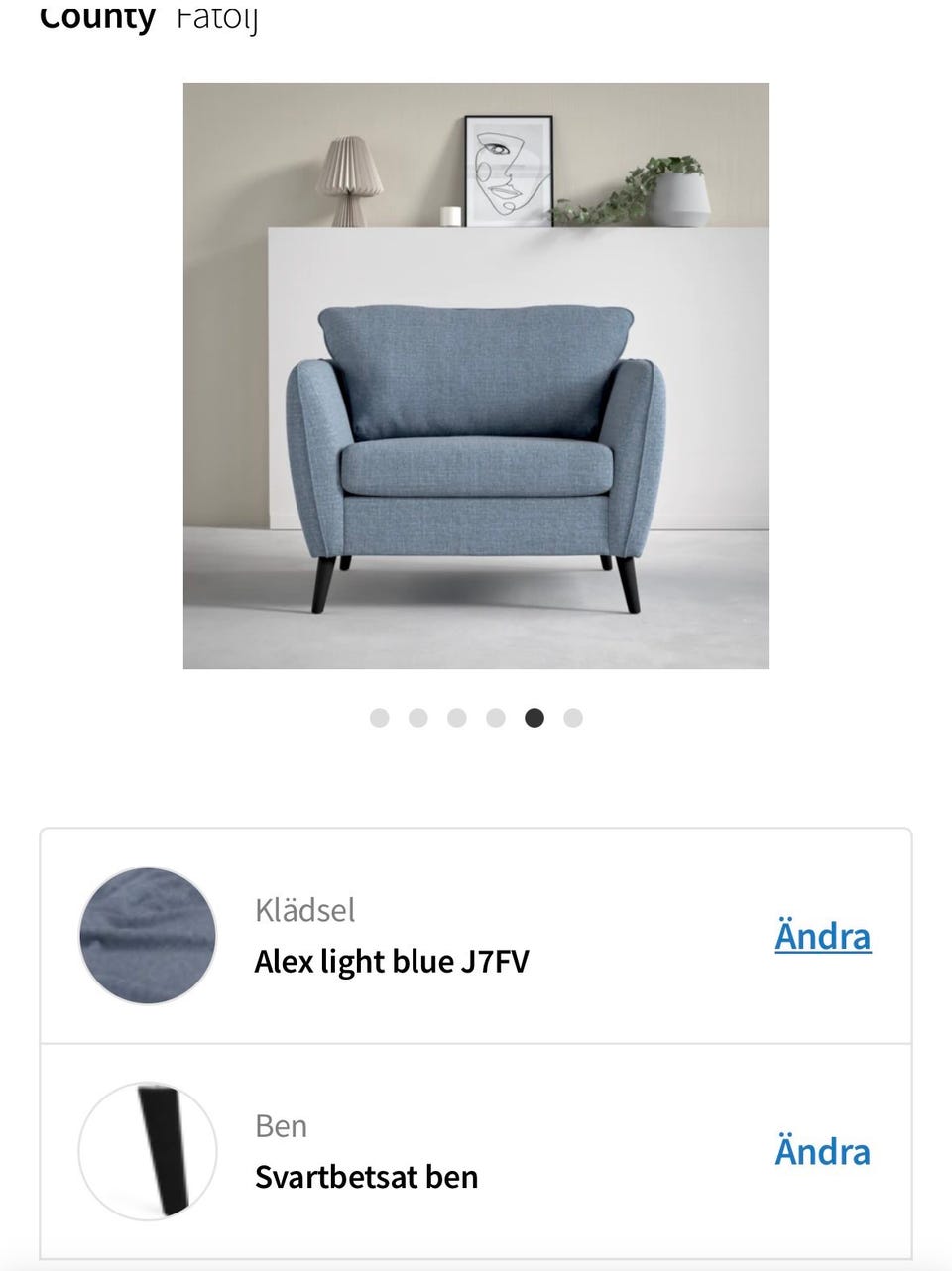
Task: Open the Ändra option next to Klädsel
Action: click(x=822, y=935)
